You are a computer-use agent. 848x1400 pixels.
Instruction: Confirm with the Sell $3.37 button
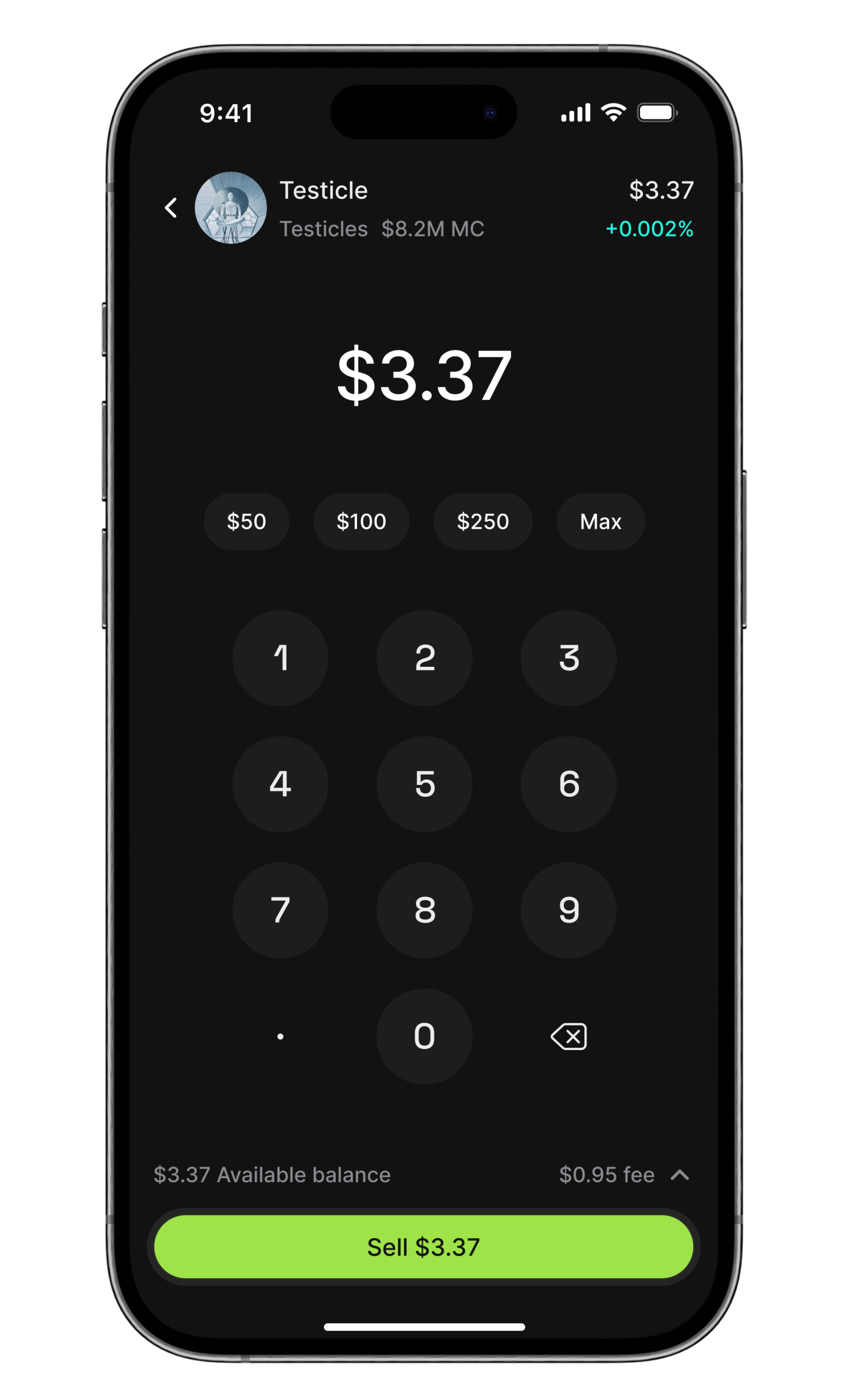[423, 1247]
